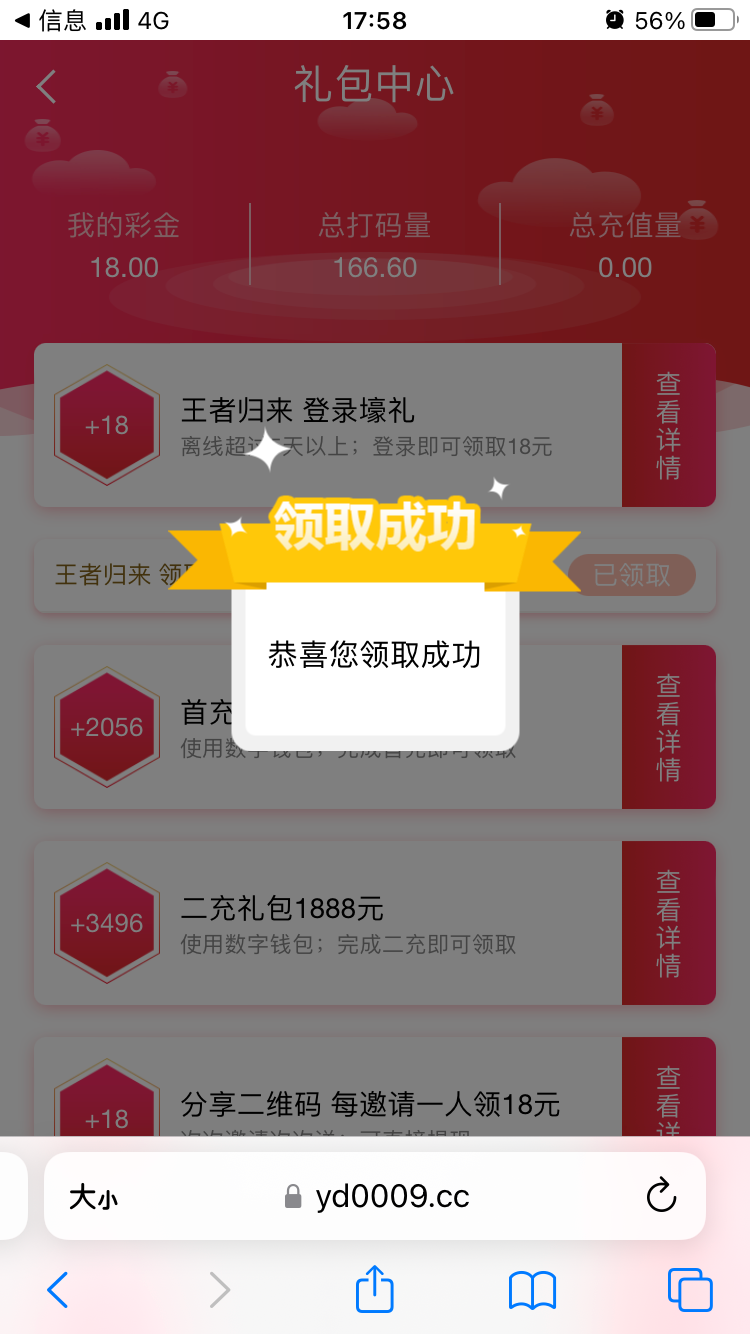
Task: View details of 王者归来 登录壕礼
Action: 668,425
